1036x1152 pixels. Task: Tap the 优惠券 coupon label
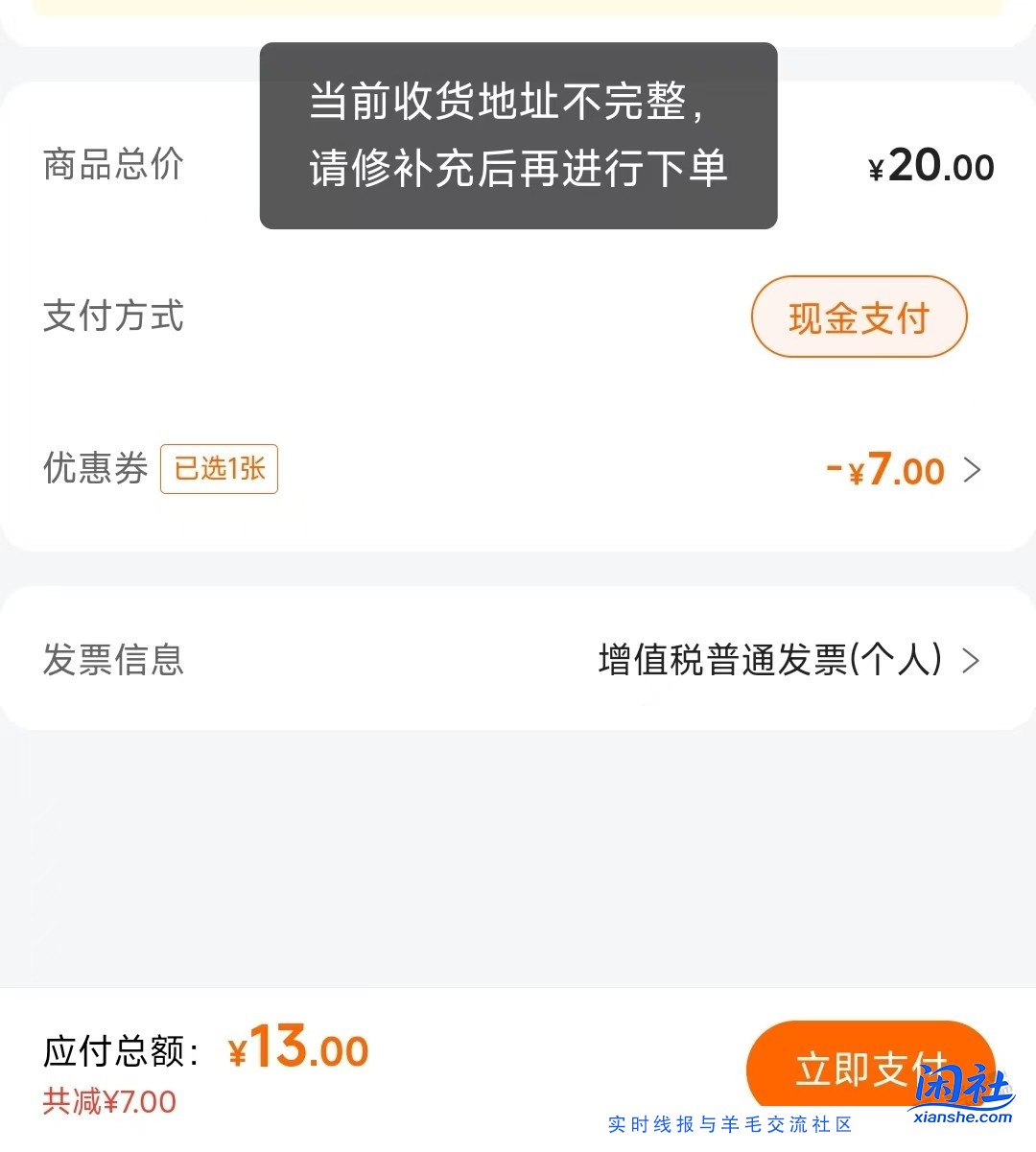[x=93, y=469]
